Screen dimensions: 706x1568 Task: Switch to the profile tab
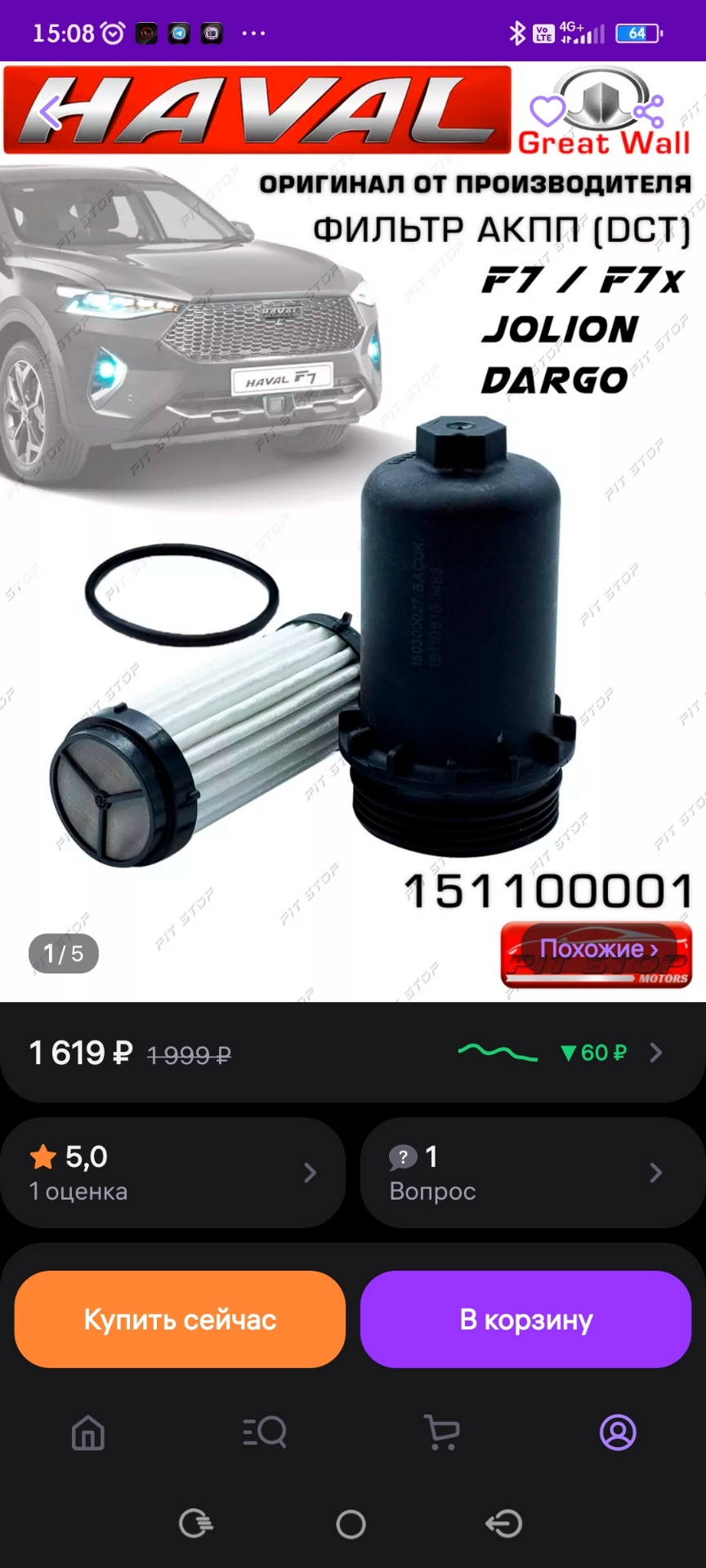coord(618,1432)
